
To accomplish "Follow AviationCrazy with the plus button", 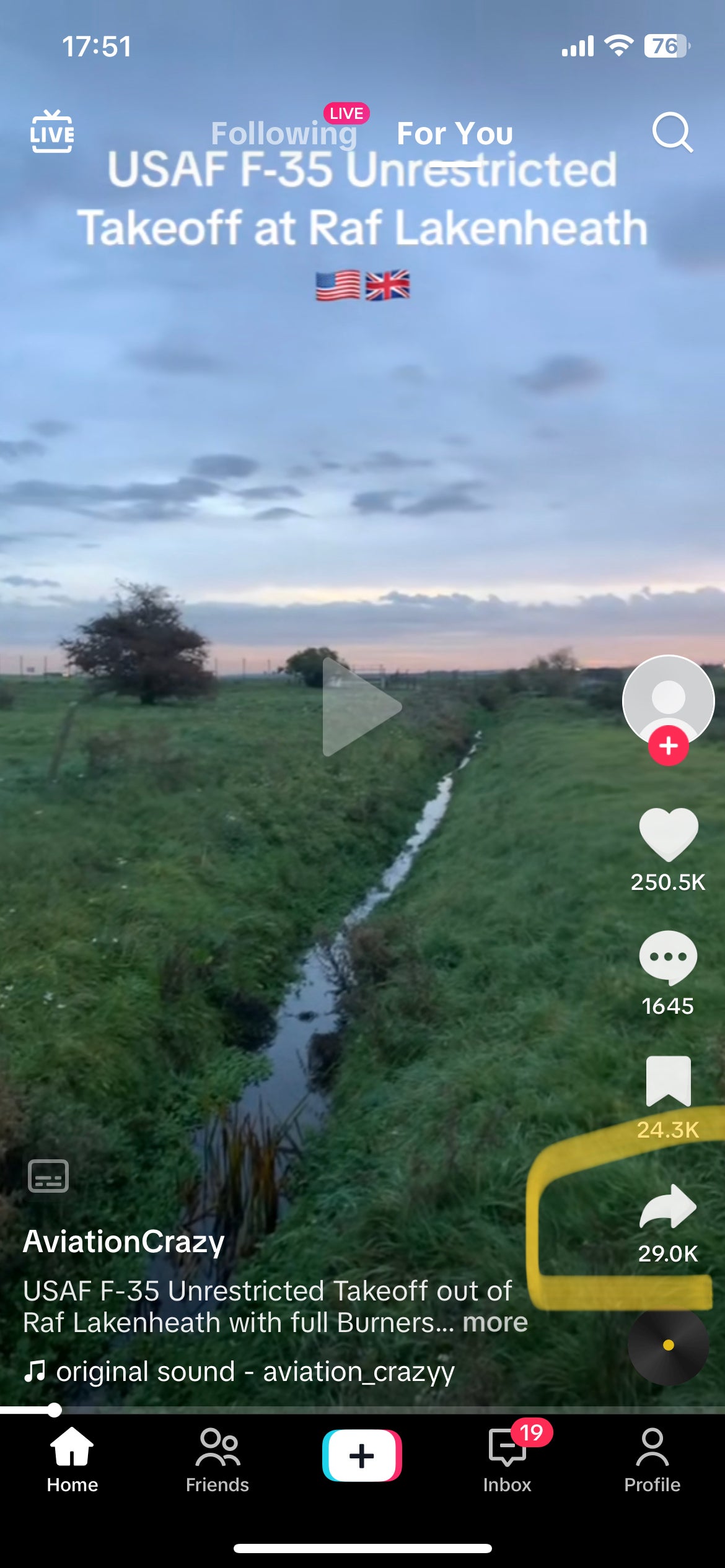I will 668,746.
